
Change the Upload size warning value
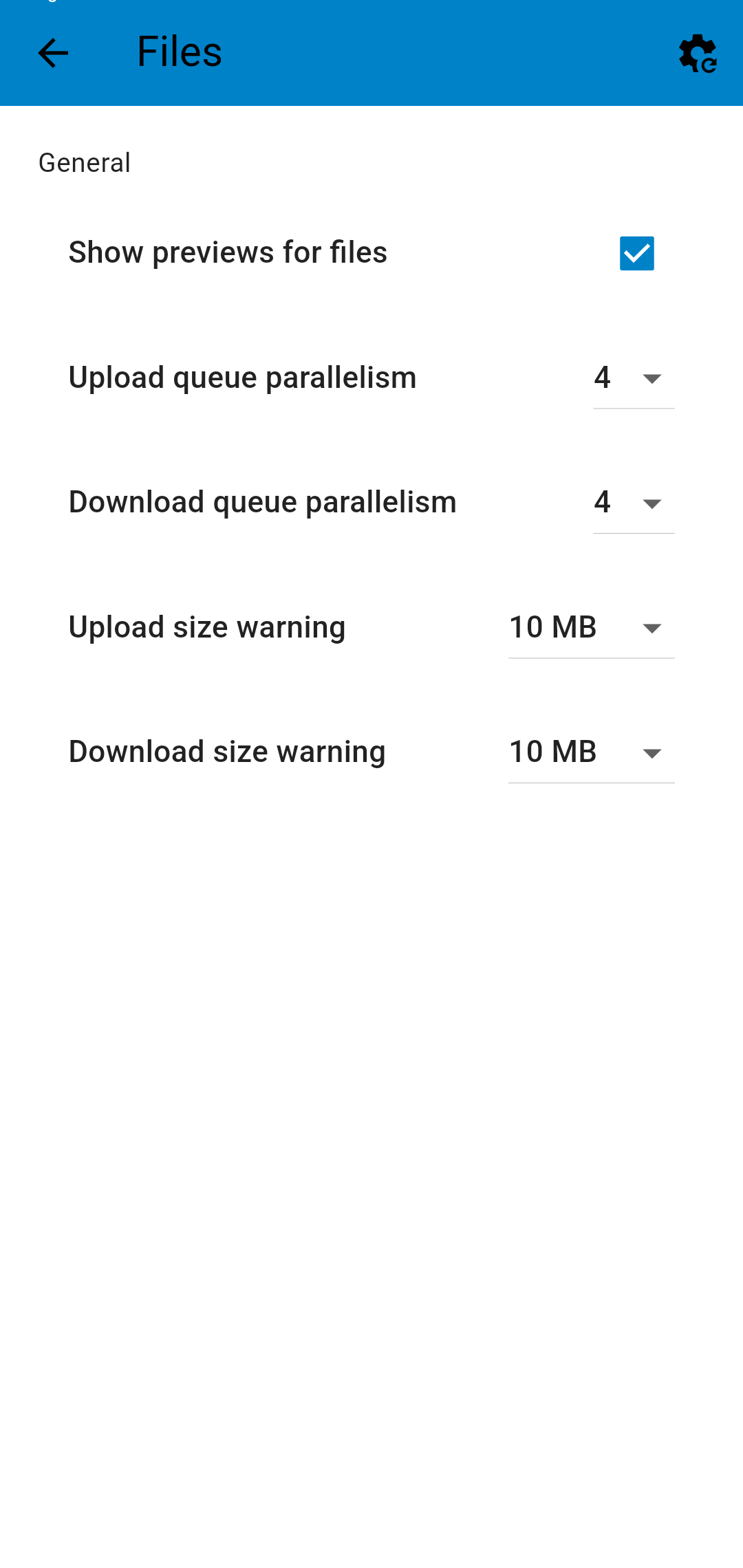pos(591,628)
